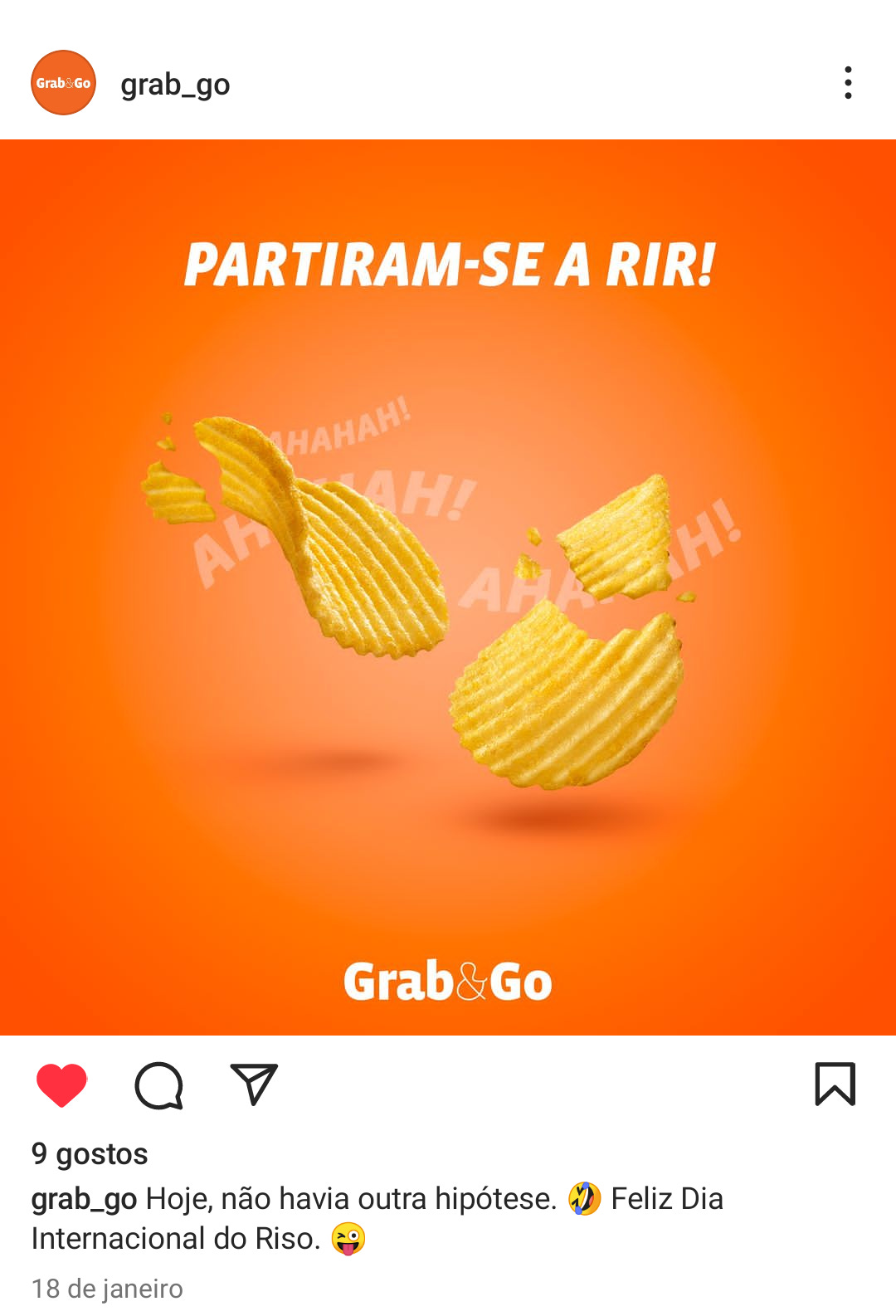Open comments on this post
896x1316 pixels.
click(x=158, y=1084)
